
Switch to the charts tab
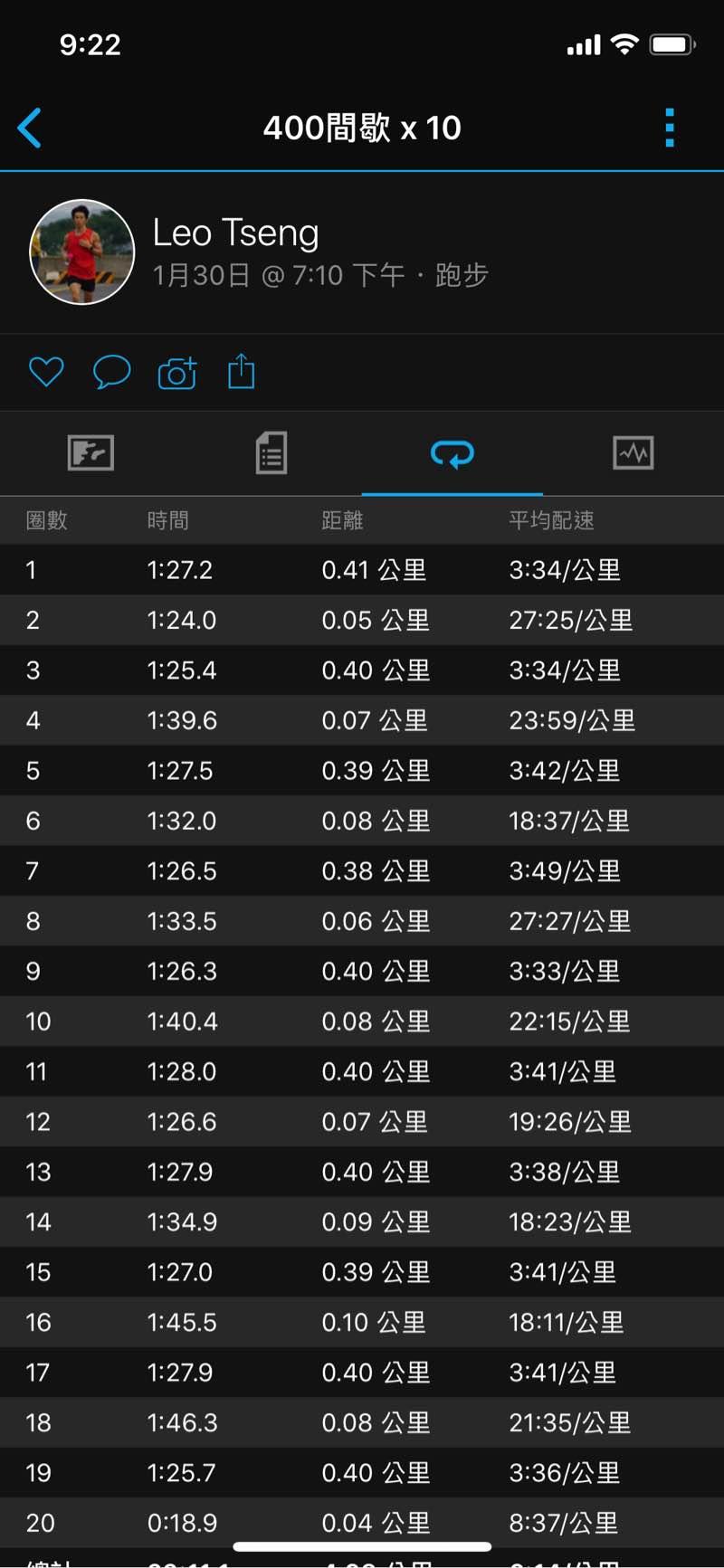633,452
